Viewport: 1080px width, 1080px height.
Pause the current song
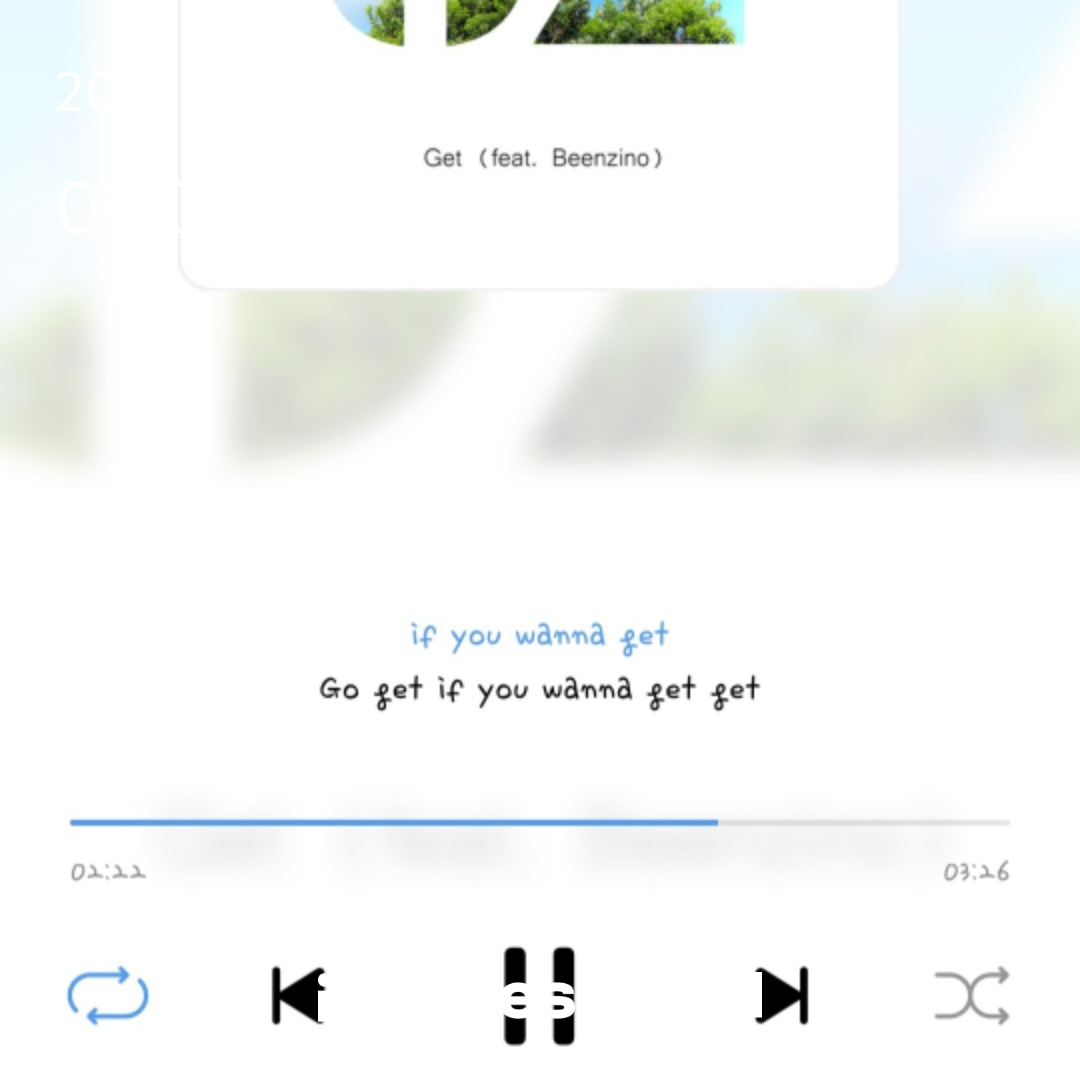(x=539, y=996)
